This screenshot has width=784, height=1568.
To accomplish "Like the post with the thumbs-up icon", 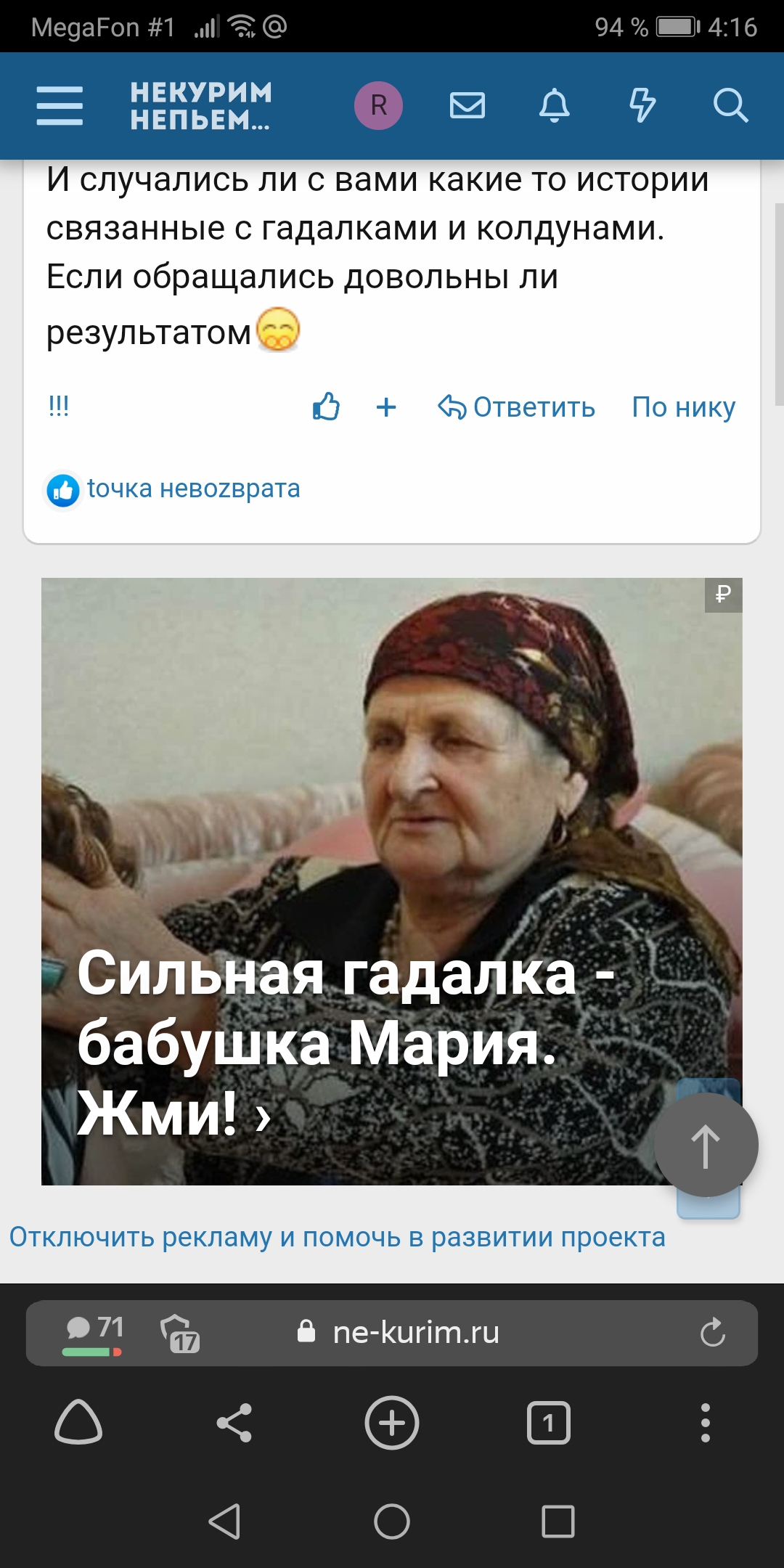I will 327,407.
